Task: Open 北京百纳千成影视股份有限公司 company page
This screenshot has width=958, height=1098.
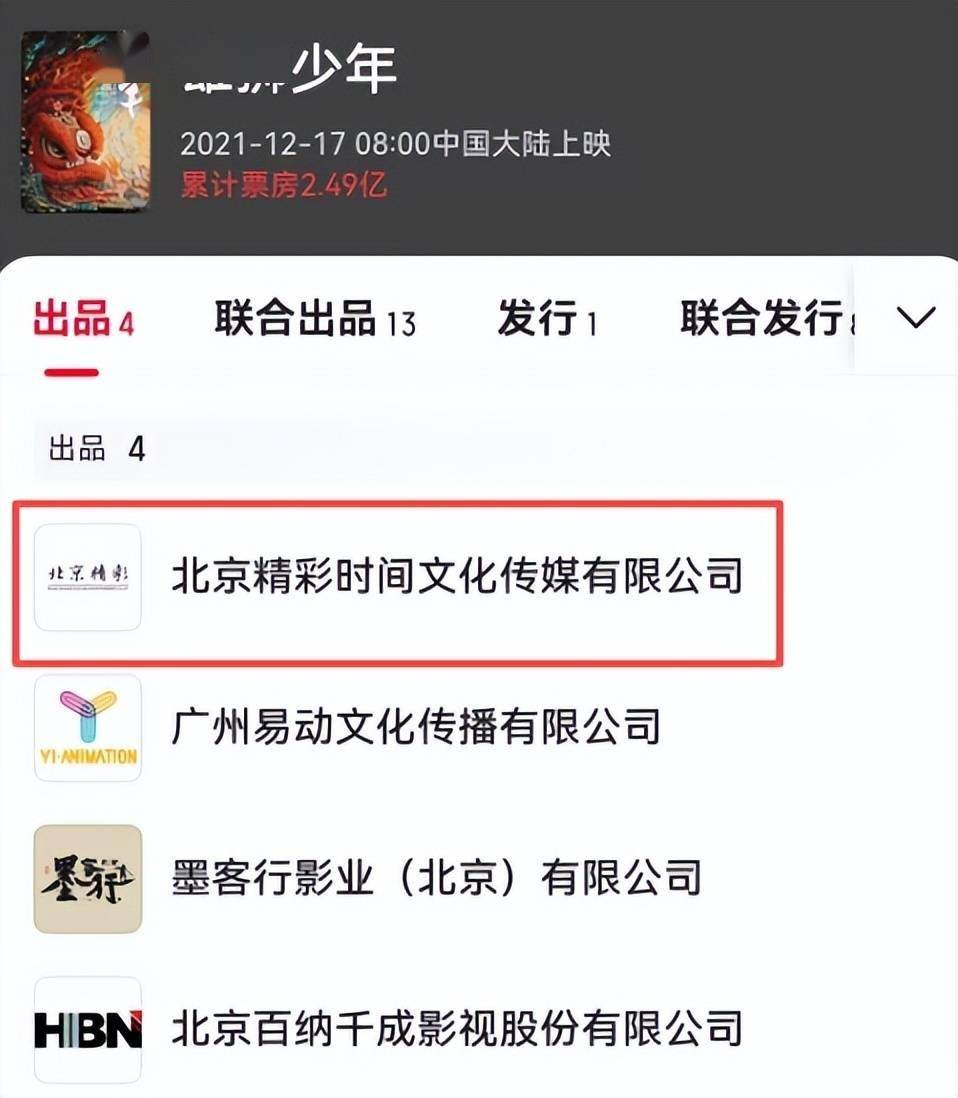Action: pyautogui.click(x=456, y=1028)
